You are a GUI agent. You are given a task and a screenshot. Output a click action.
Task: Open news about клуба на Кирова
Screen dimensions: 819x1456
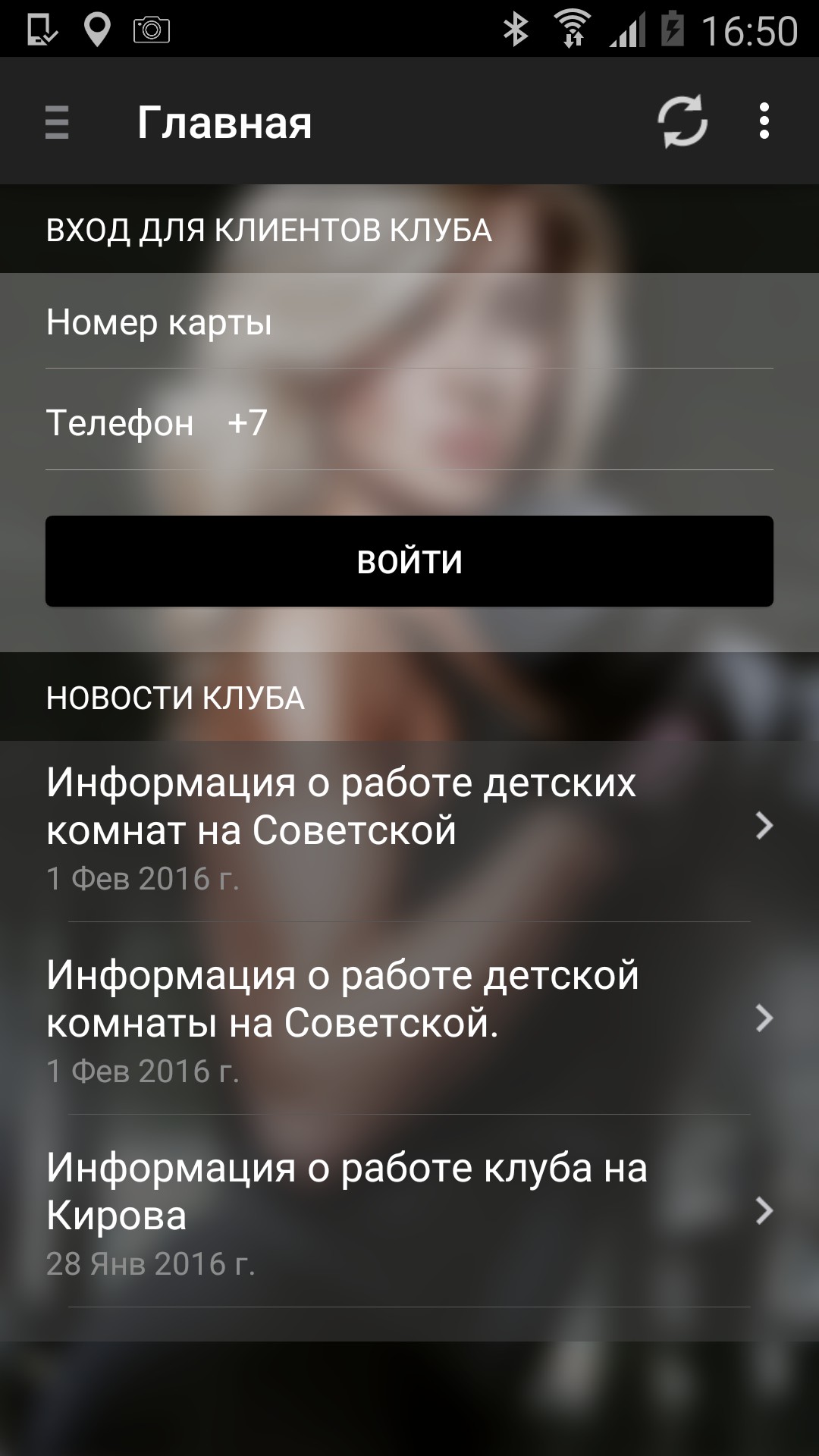[409, 1211]
